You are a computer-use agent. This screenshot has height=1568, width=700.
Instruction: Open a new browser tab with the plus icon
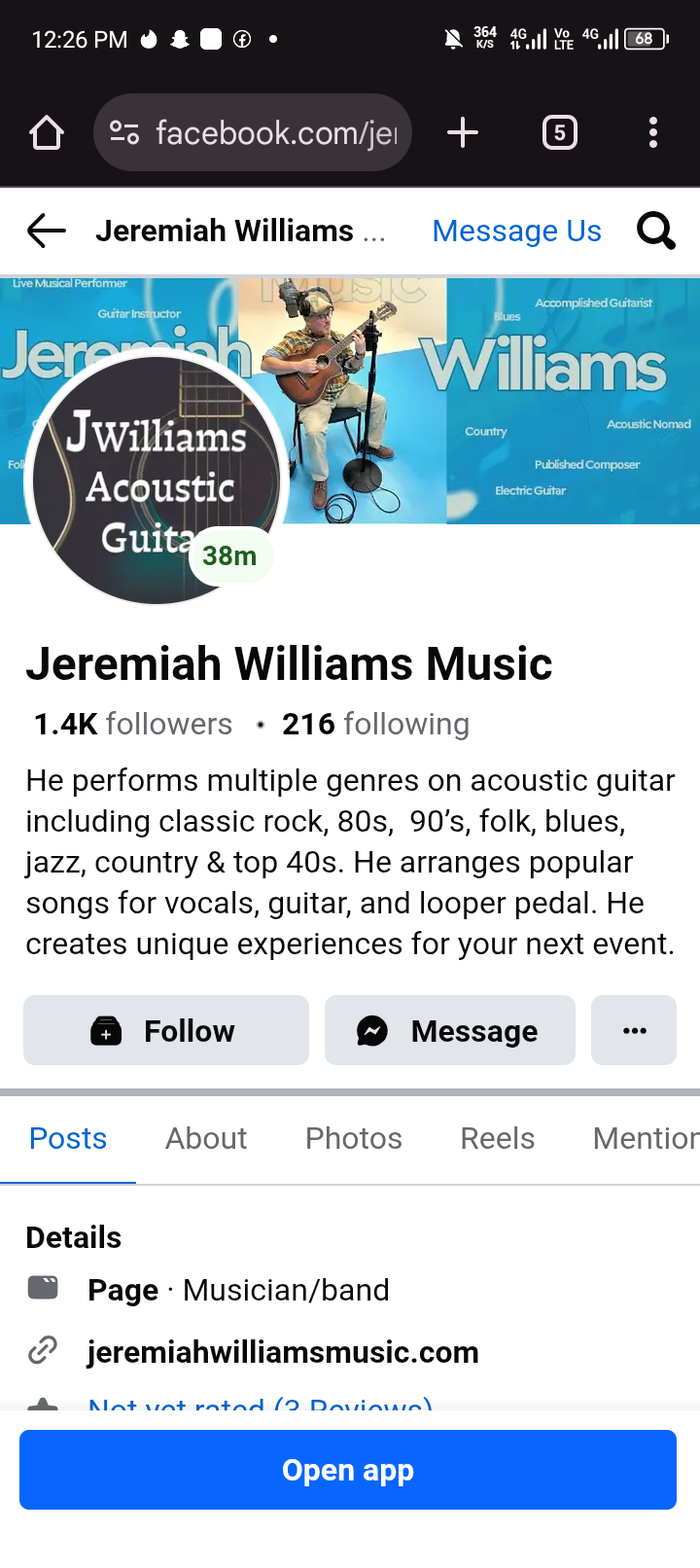tap(463, 132)
